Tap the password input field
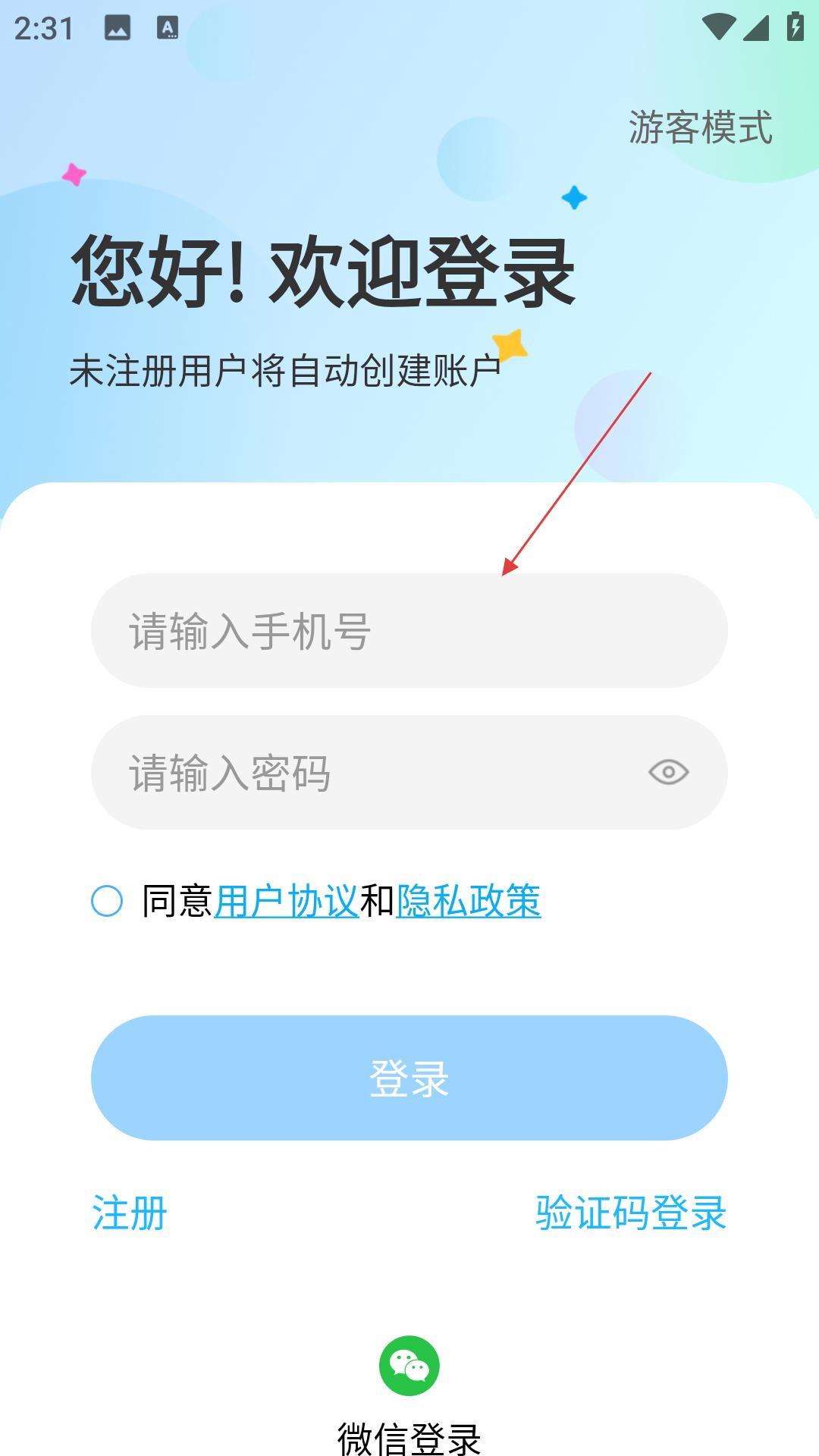819x1456 pixels. point(364,773)
